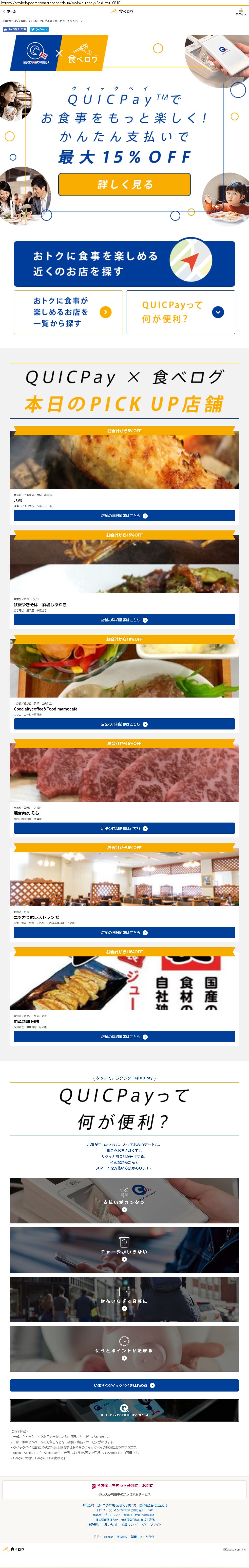Open お店を一覧から探す

pyautogui.click(x=68, y=312)
